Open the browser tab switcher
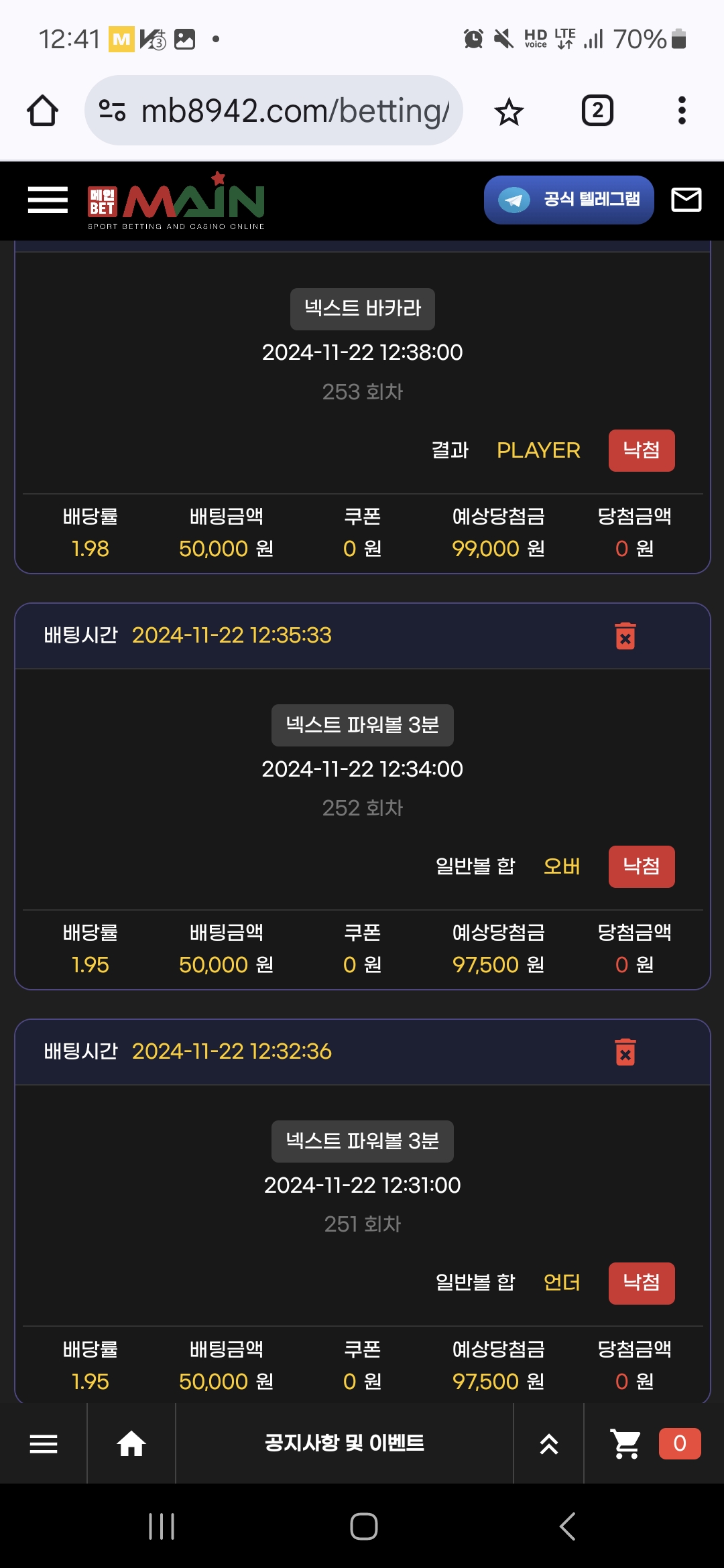The image size is (724, 1568). (x=597, y=111)
